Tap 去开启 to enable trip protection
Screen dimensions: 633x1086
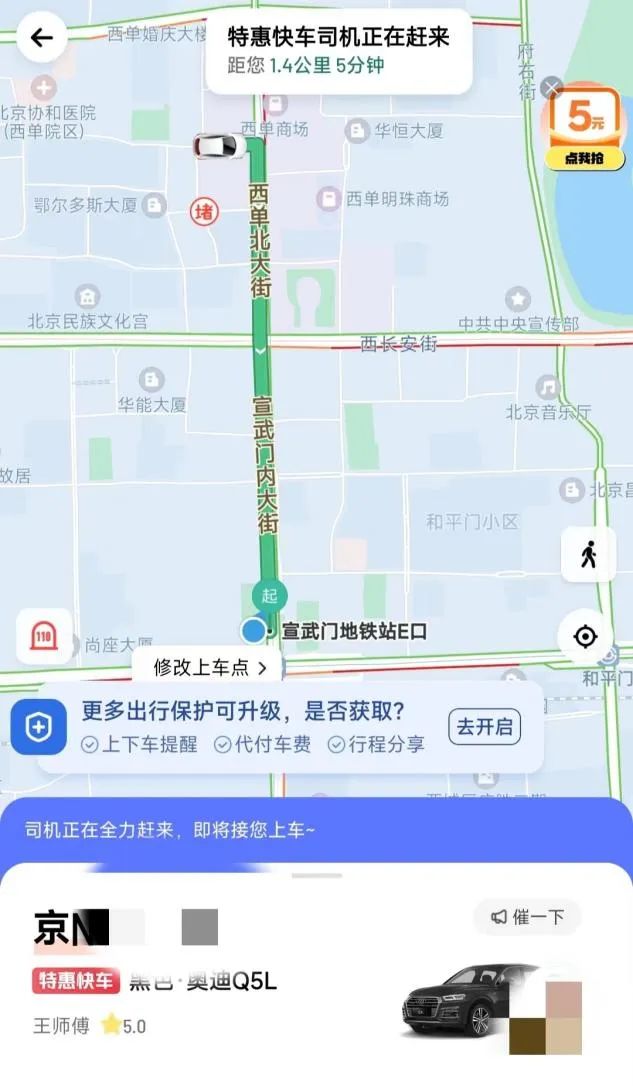(x=484, y=727)
